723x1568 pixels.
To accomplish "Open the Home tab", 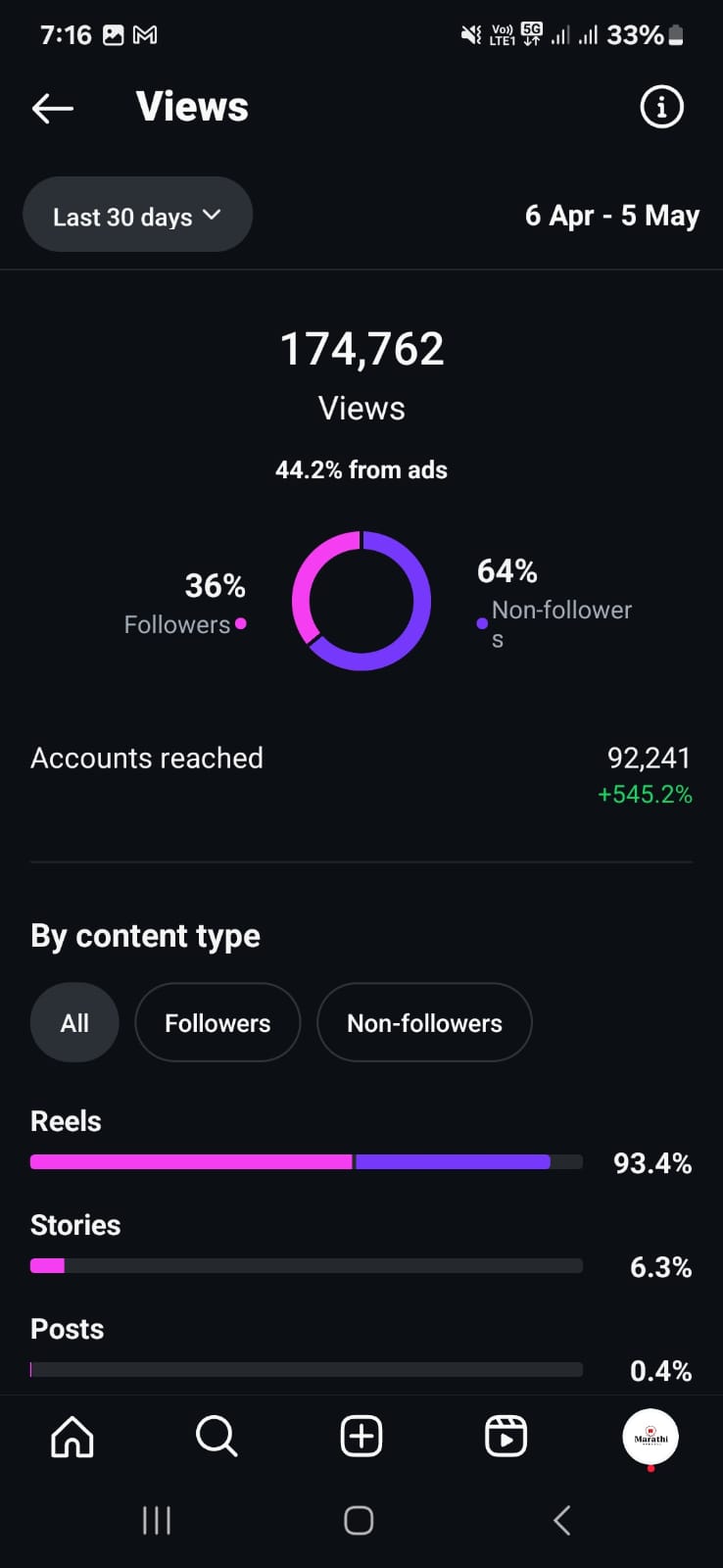I will pyautogui.click(x=72, y=1437).
